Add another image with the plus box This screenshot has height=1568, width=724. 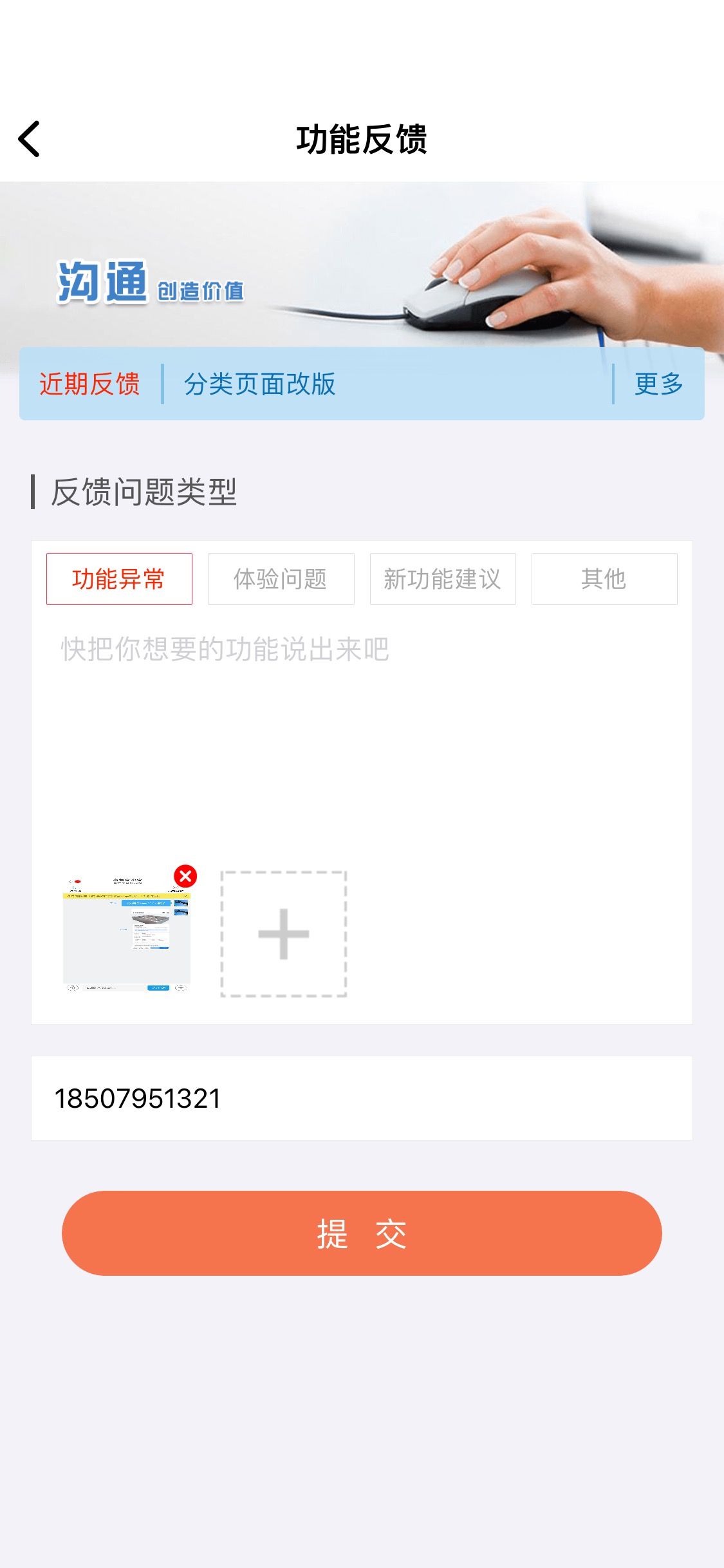pyautogui.click(x=284, y=934)
